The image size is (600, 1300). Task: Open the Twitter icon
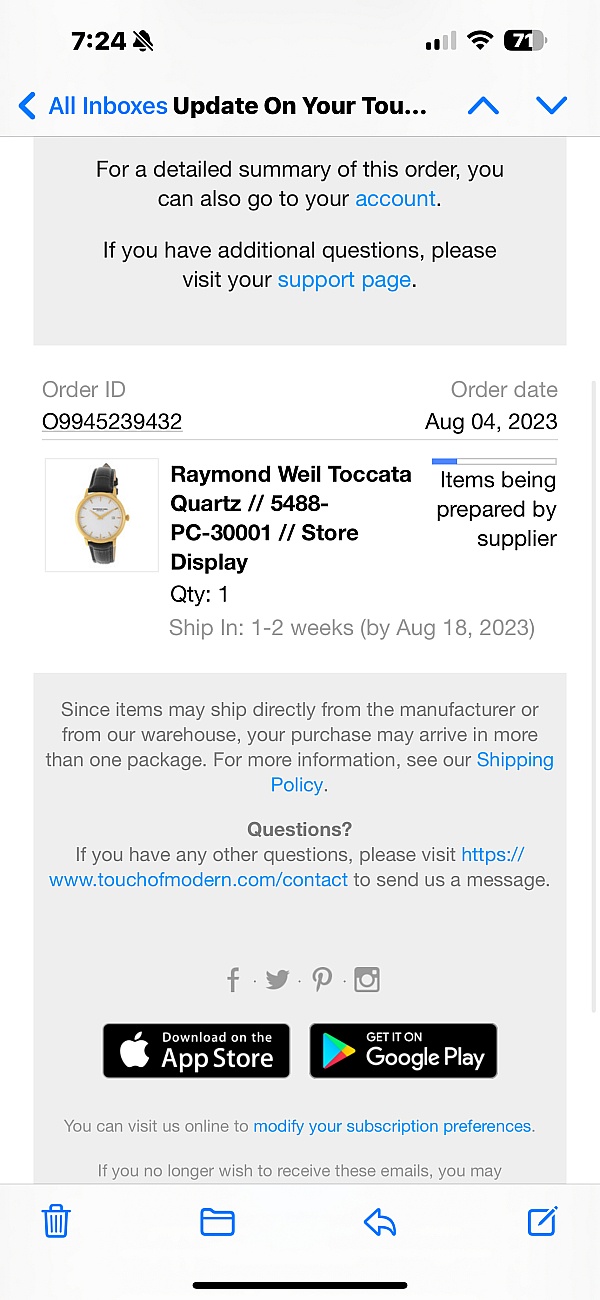pos(277,980)
